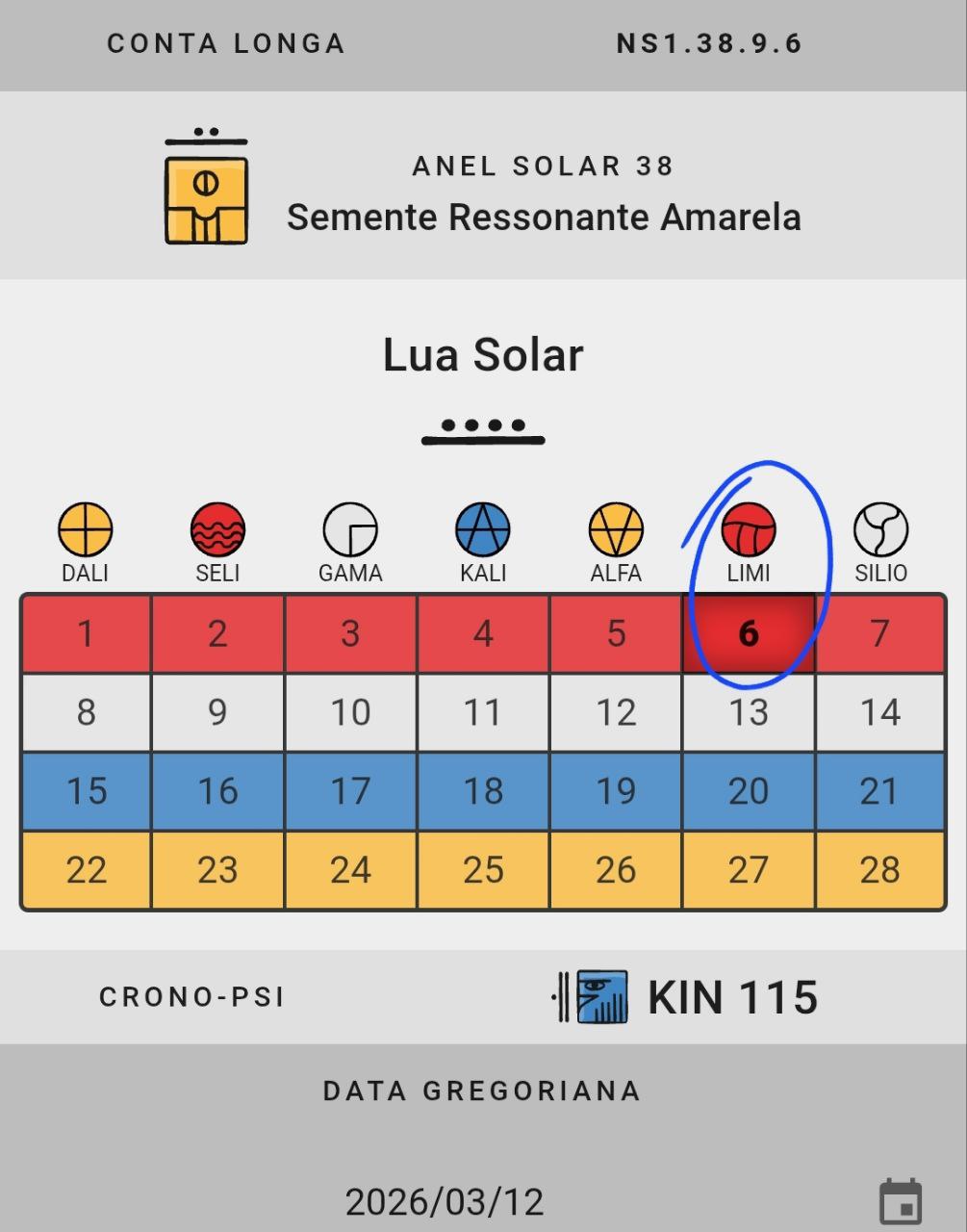
Task: Select day 28 in the yellow week
Action: [879, 870]
